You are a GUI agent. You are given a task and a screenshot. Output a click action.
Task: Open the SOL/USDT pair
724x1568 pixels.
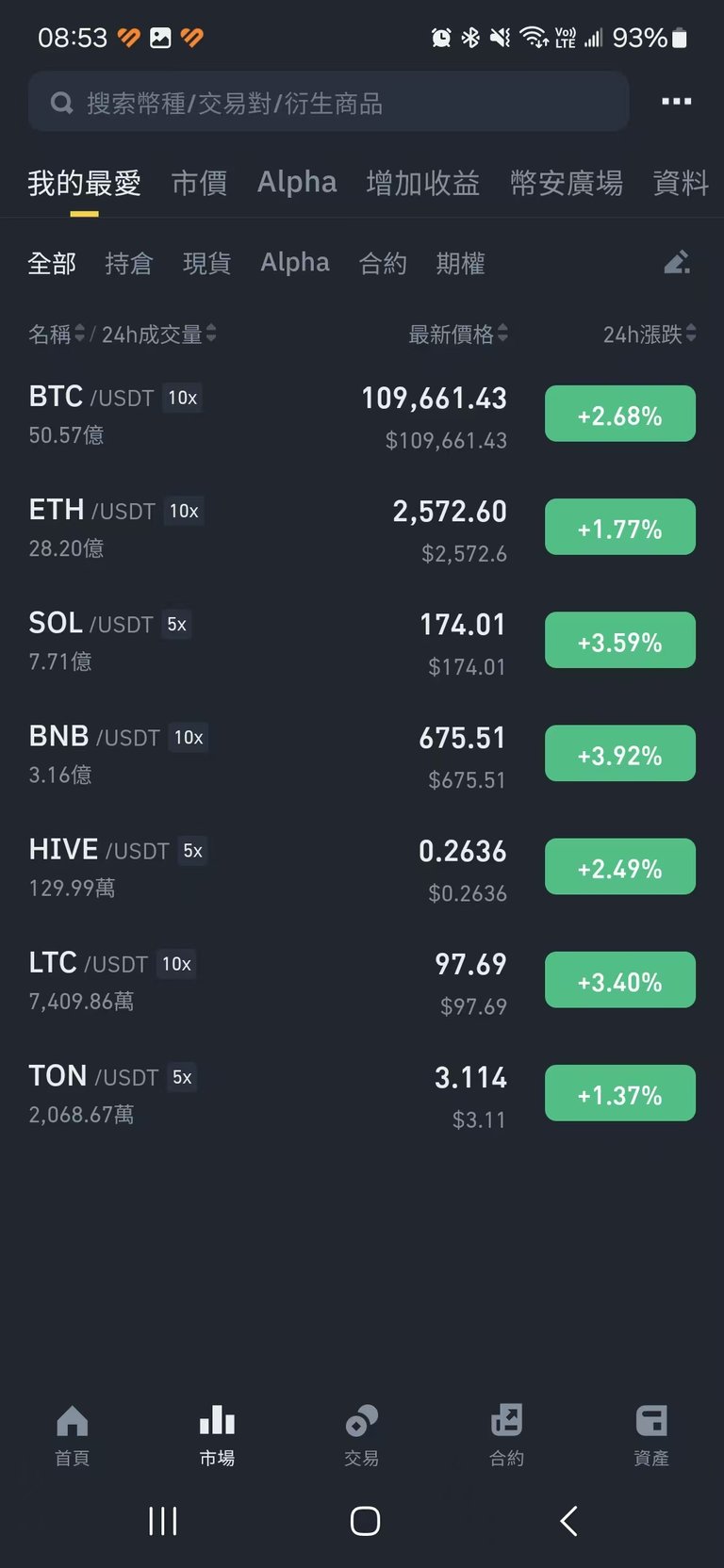362,642
